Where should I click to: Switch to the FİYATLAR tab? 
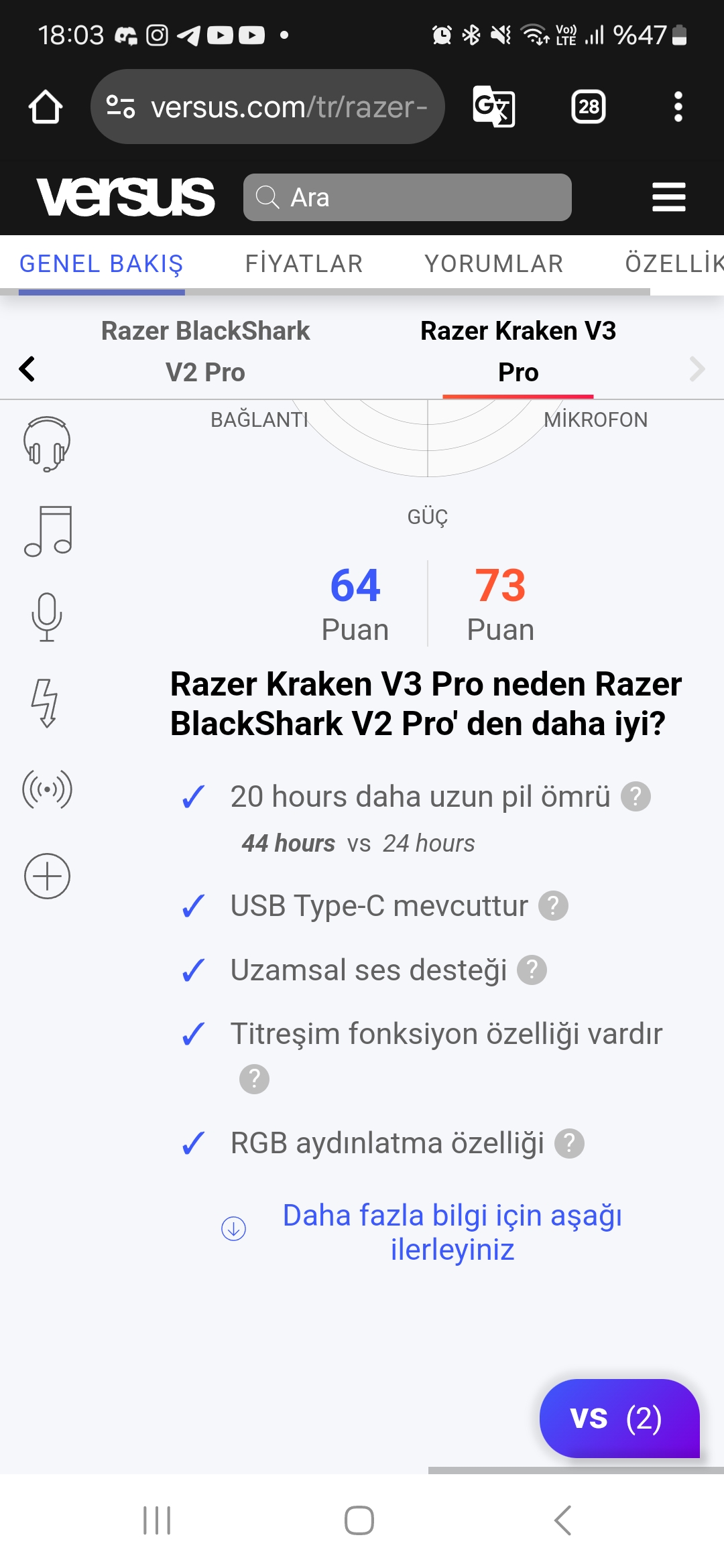point(304,263)
